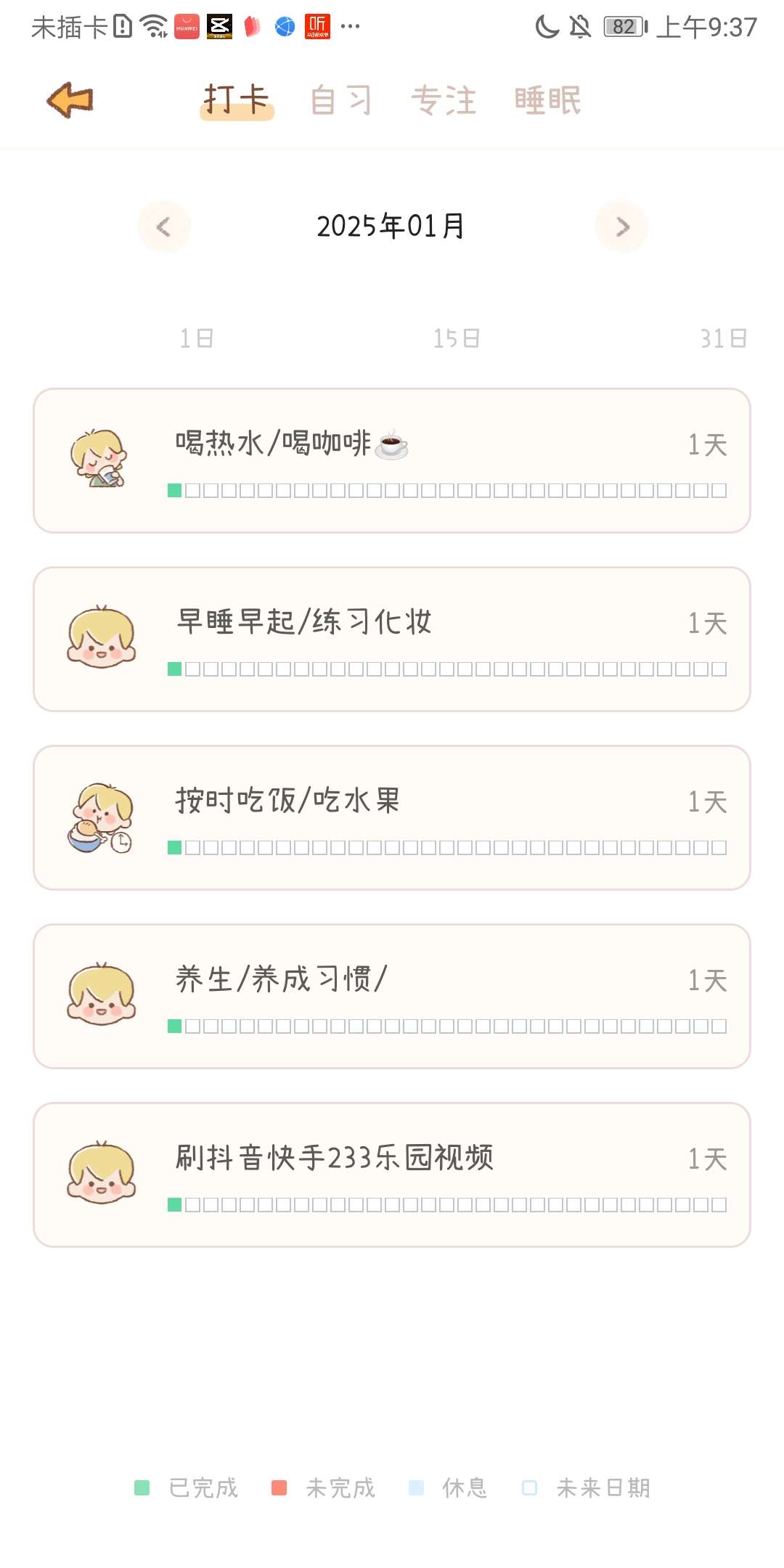Switch to the 自习 tab
784x1568 pixels.
click(340, 100)
